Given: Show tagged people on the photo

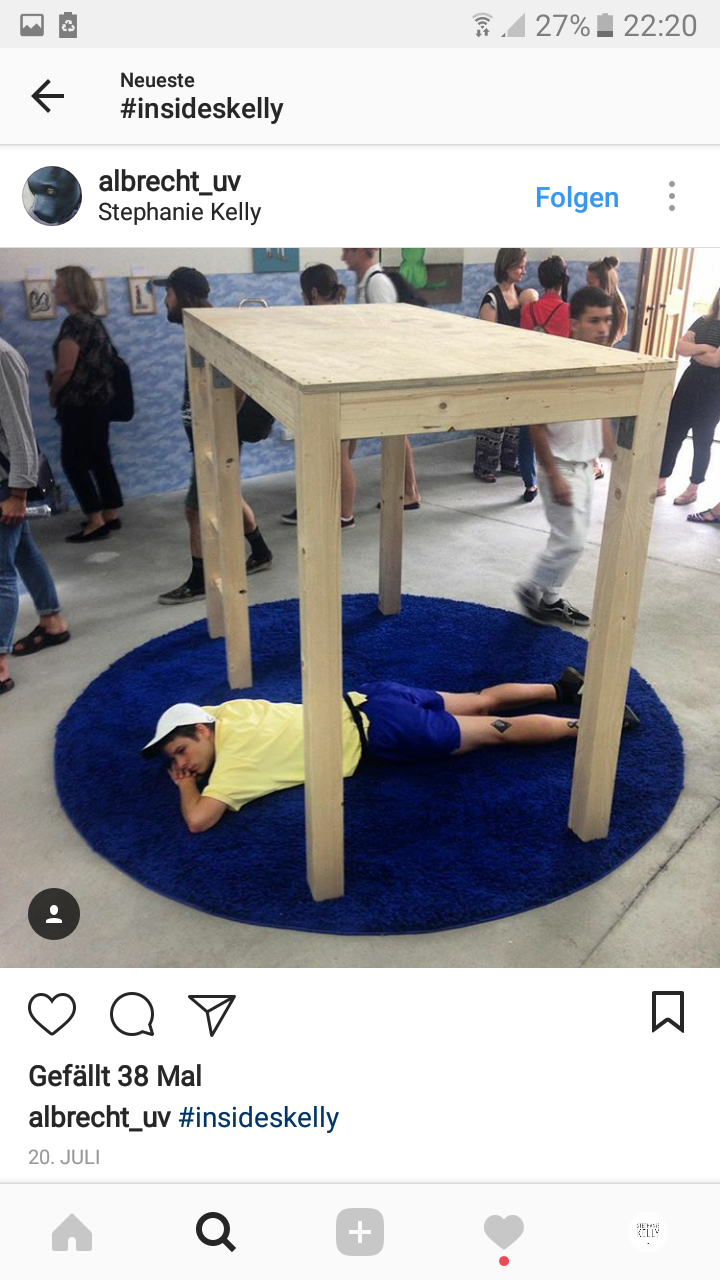Looking at the screenshot, I should [54, 914].
